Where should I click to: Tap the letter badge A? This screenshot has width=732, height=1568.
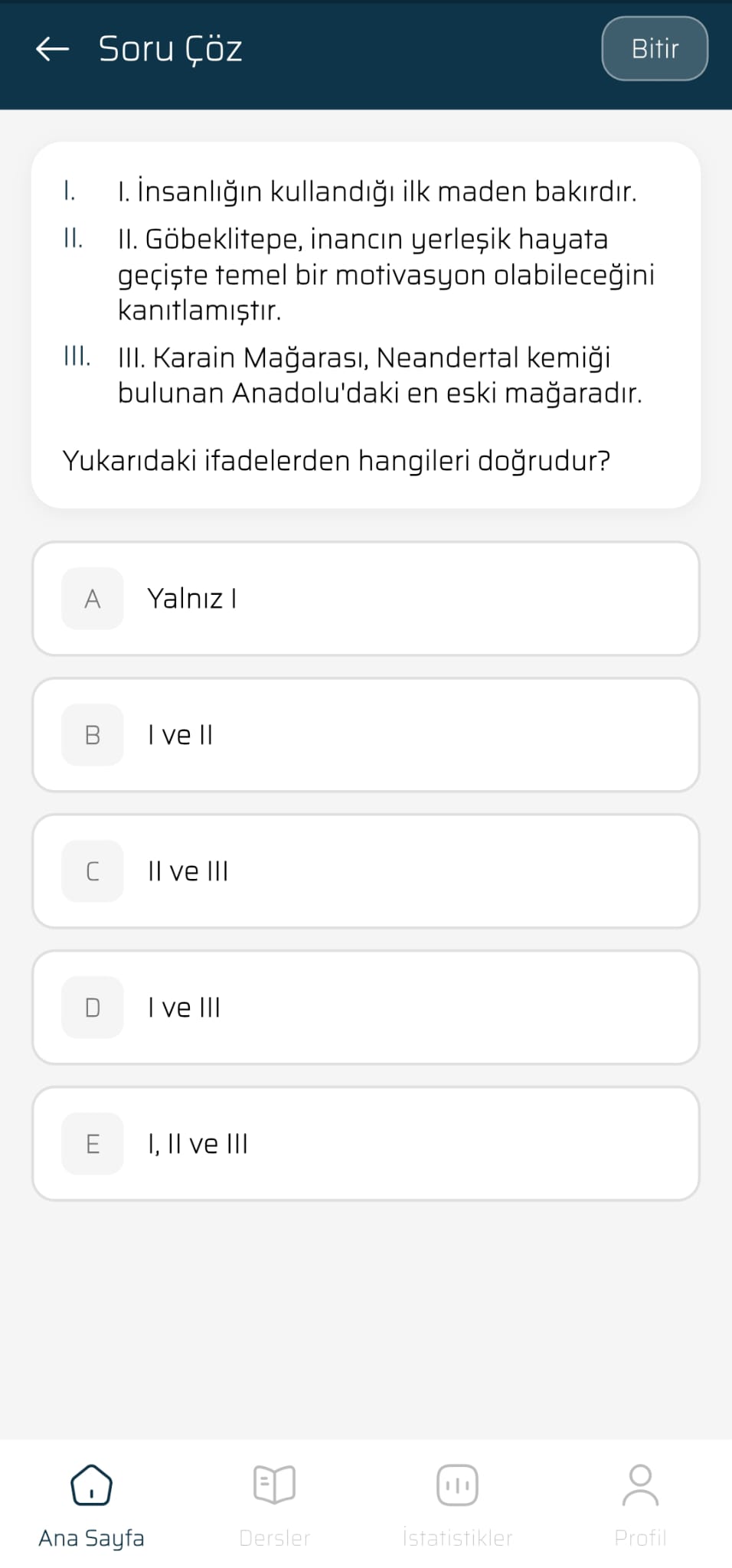click(92, 599)
